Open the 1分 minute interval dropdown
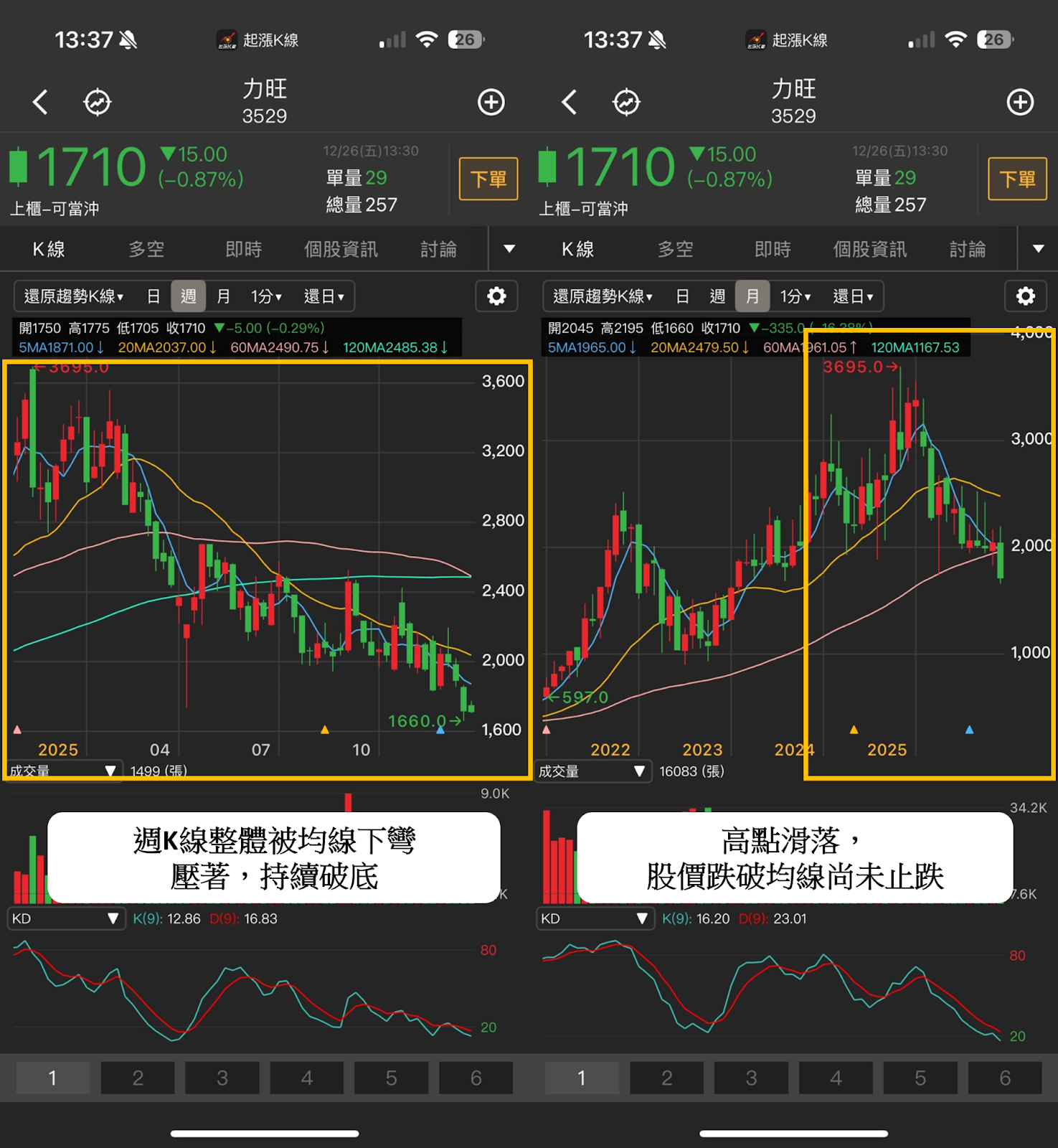This screenshot has height=1148, width=1058. click(x=265, y=296)
